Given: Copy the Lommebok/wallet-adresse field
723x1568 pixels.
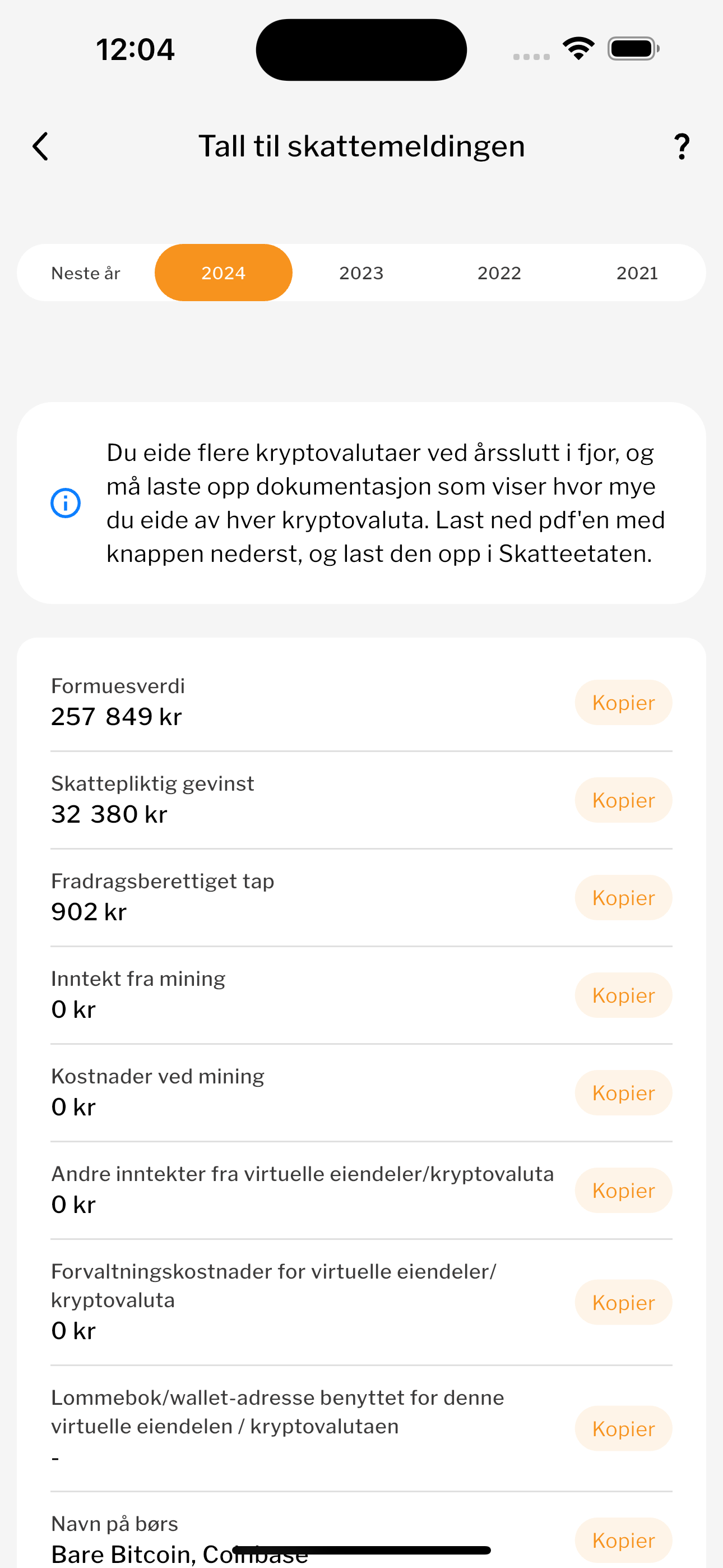Looking at the screenshot, I should (623, 1428).
